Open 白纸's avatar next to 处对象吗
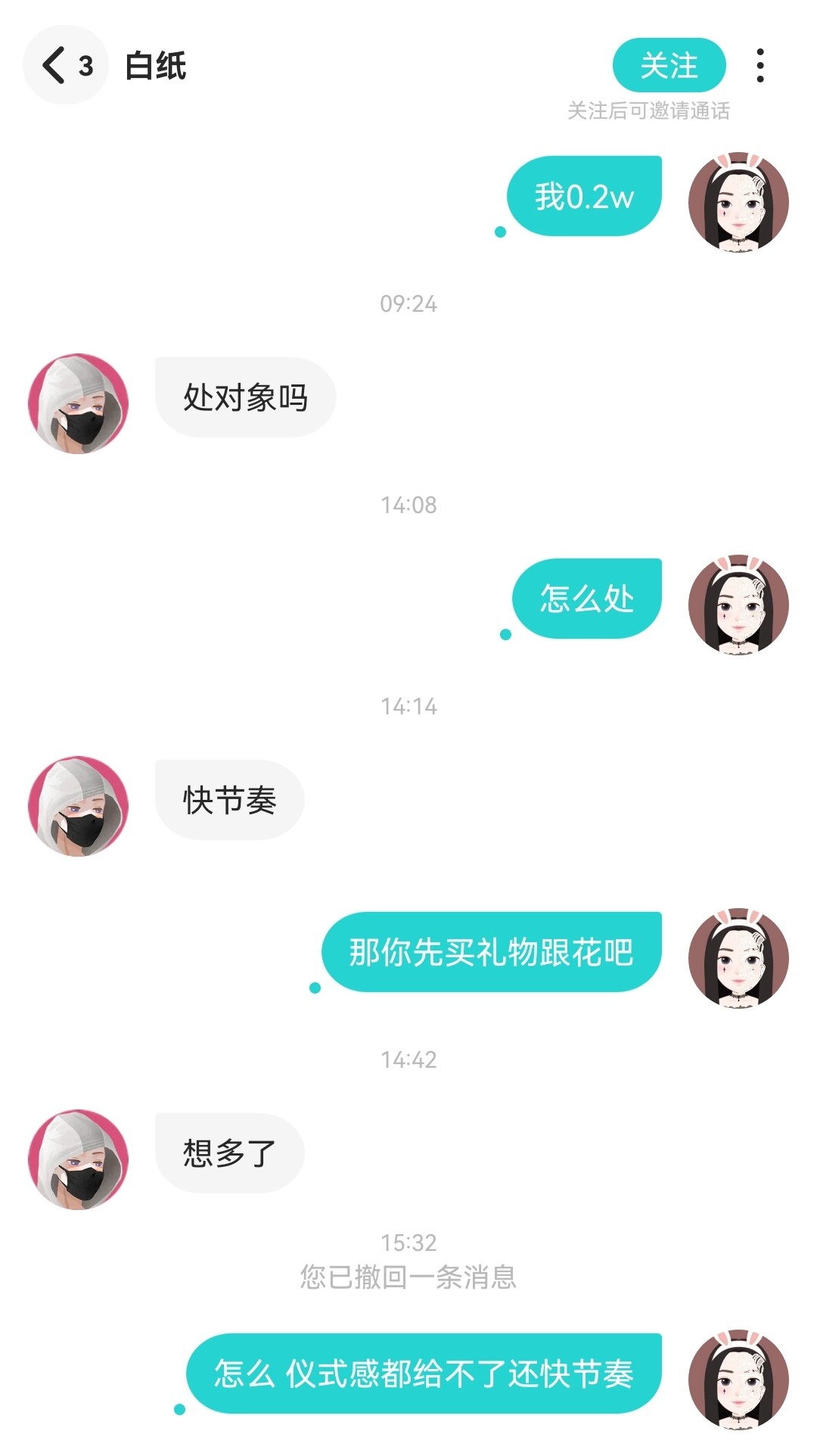This screenshot has width=817, height=1456. point(78,403)
